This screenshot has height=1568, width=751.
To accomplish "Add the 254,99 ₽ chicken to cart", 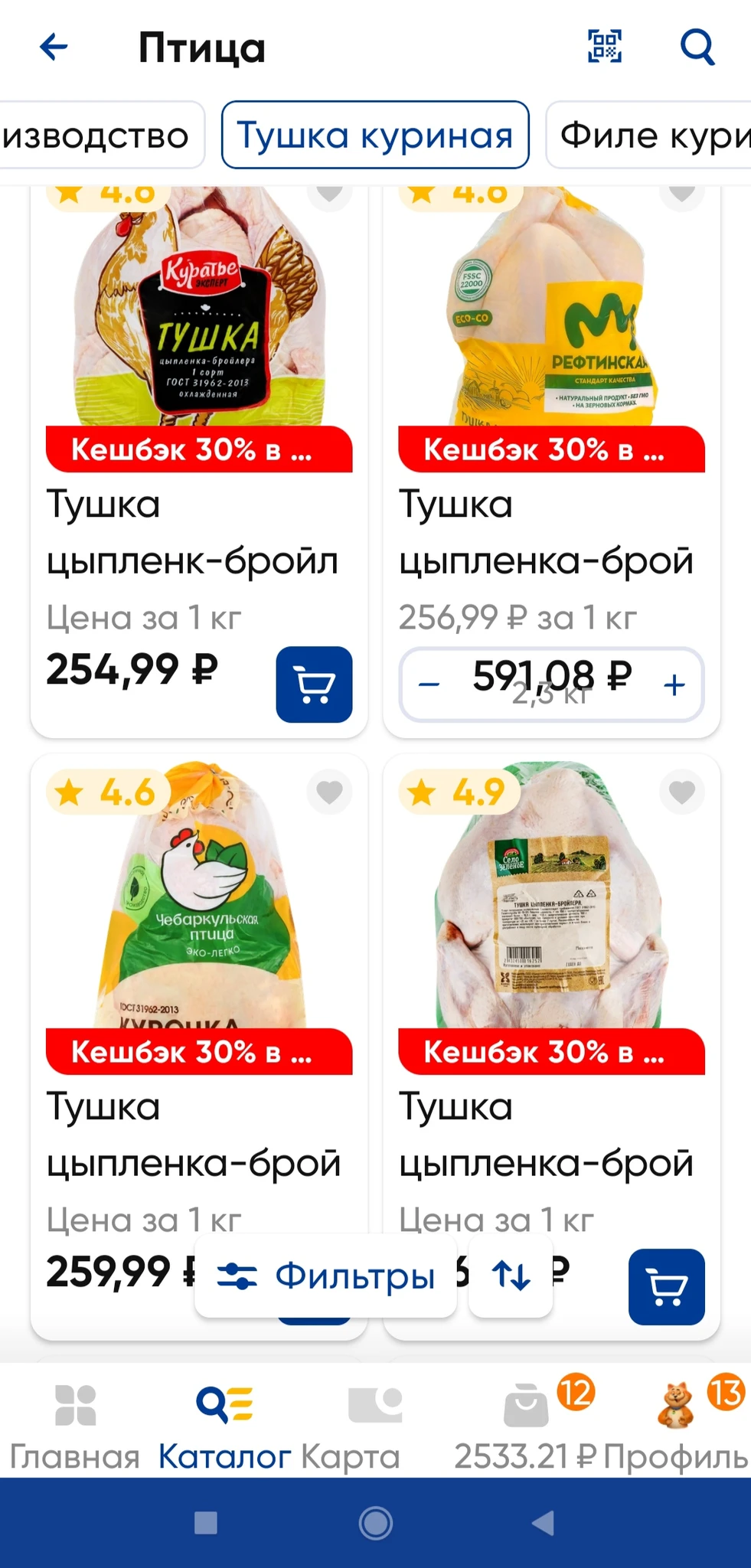I will [314, 684].
